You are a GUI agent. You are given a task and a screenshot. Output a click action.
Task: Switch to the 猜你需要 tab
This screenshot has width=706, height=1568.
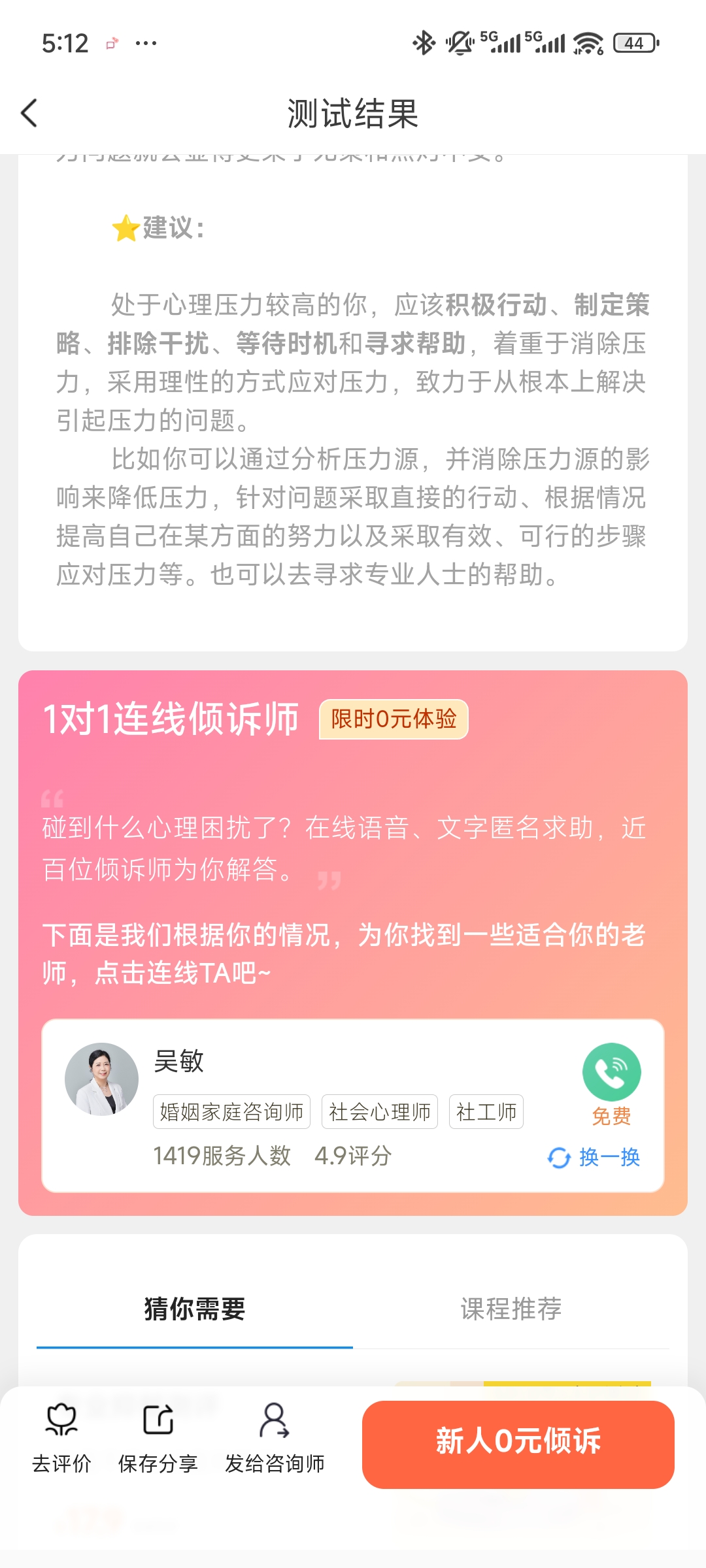pos(195,1309)
